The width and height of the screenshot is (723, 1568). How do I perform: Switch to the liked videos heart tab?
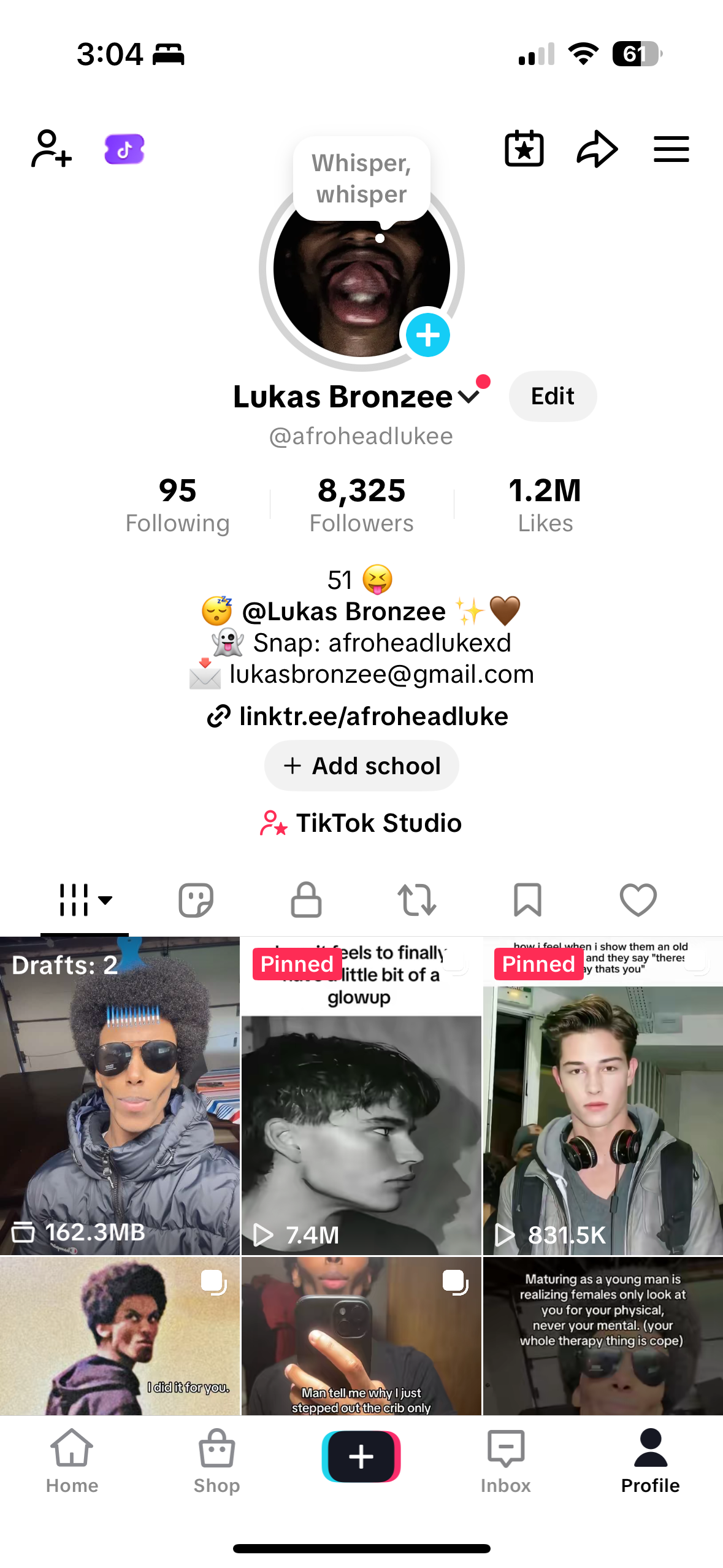tap(638, 900)
